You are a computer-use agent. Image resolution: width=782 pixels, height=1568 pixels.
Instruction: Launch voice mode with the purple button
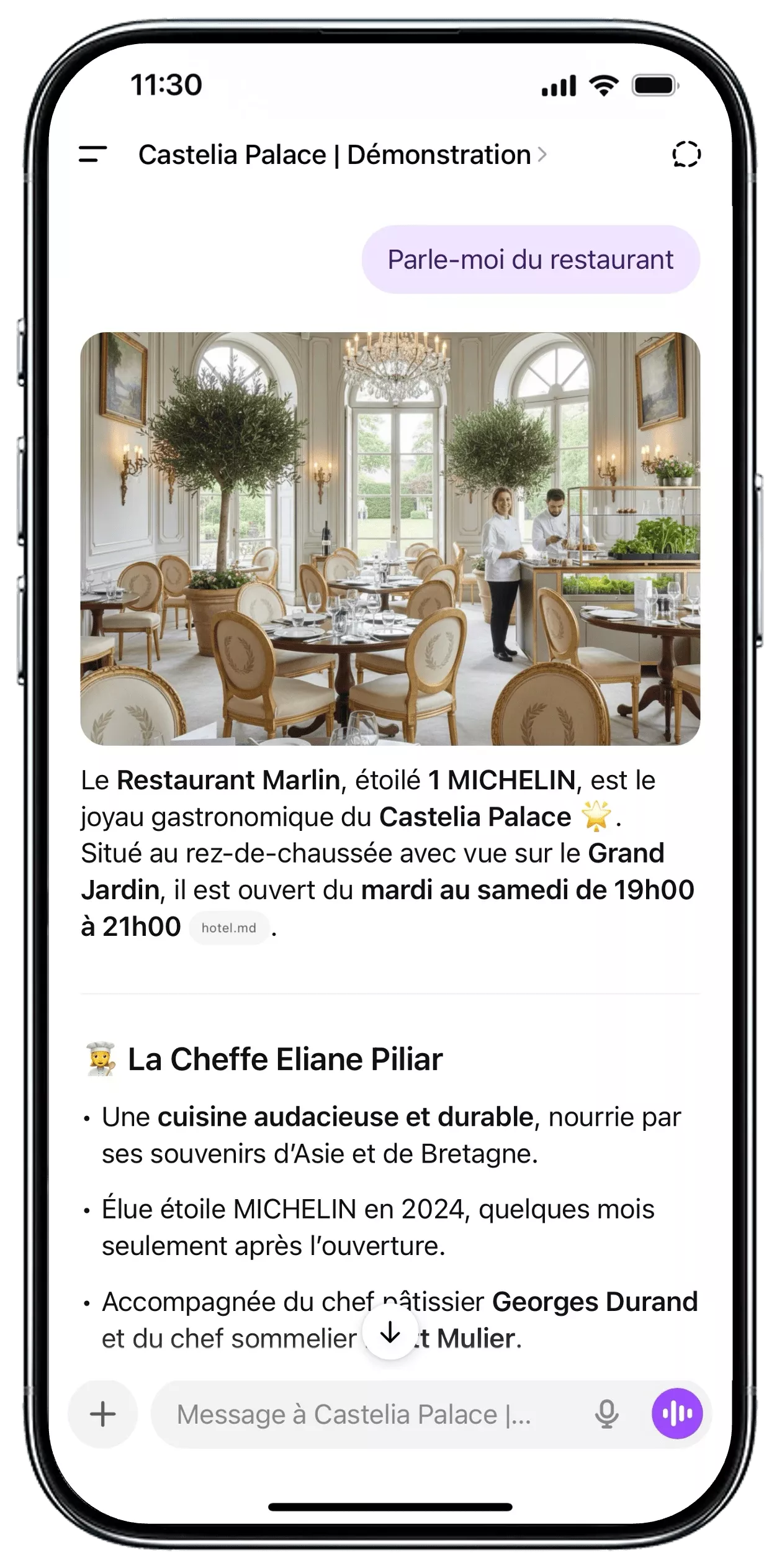676,1414
